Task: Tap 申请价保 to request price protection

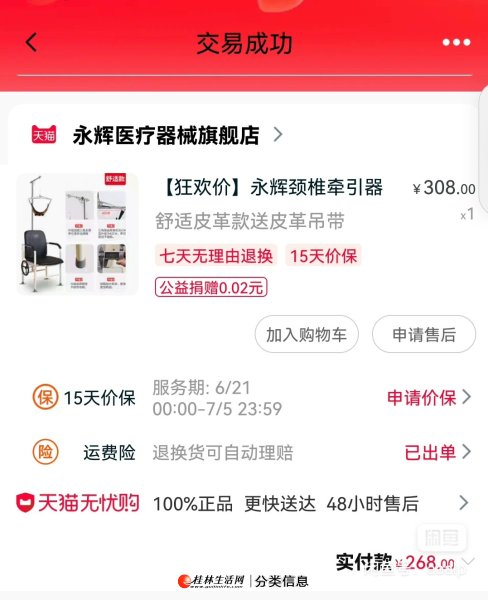Action: [429, 398]
